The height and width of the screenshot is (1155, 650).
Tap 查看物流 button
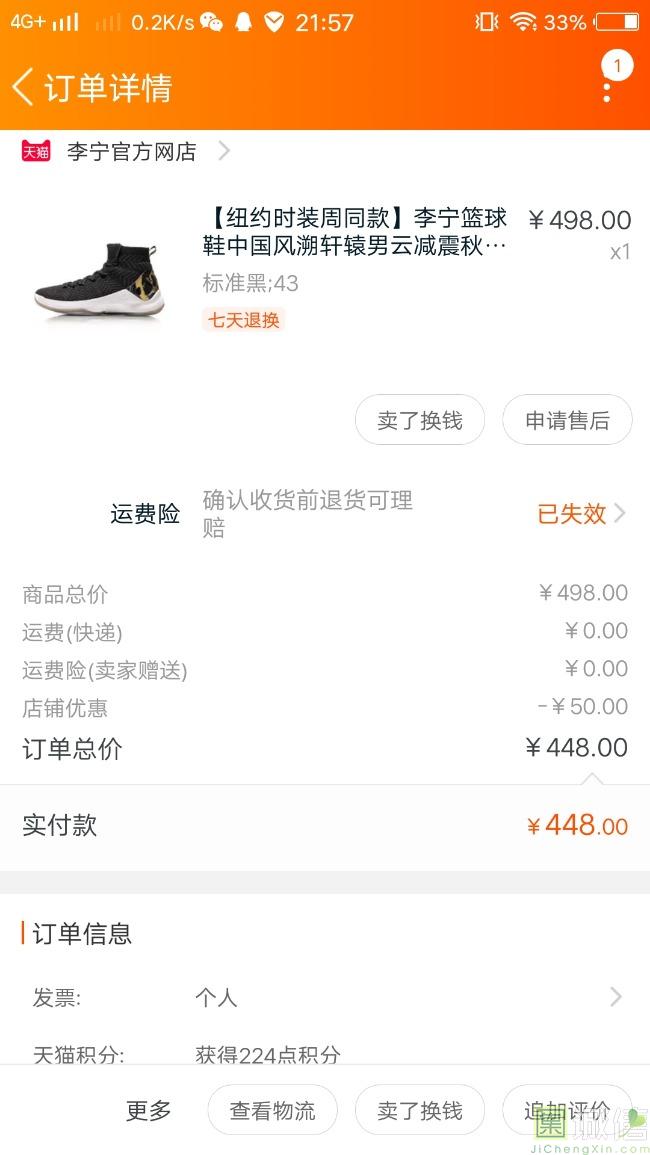(x=272, y=1110)
